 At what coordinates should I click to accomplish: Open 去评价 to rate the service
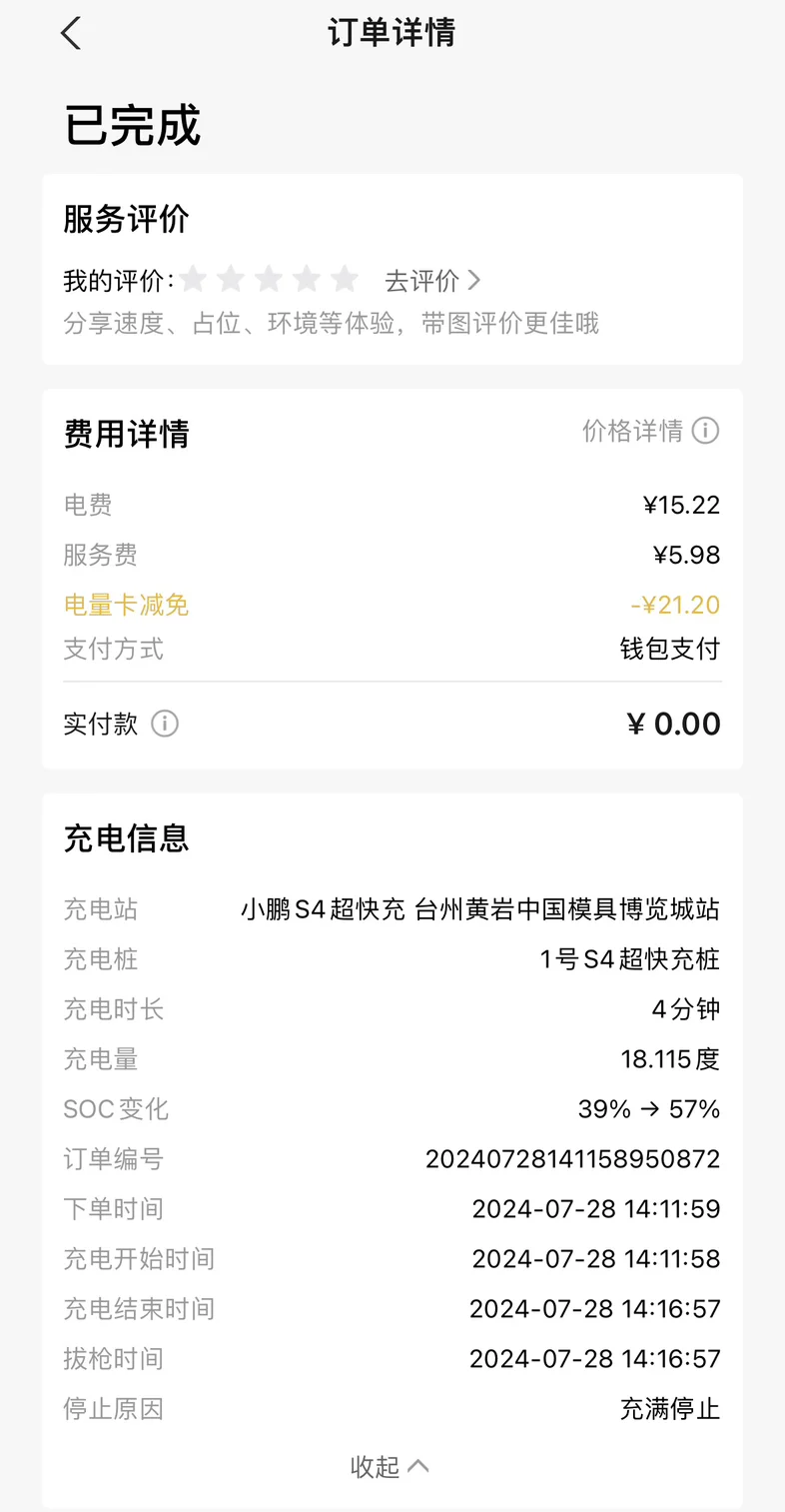coord(432,281)
